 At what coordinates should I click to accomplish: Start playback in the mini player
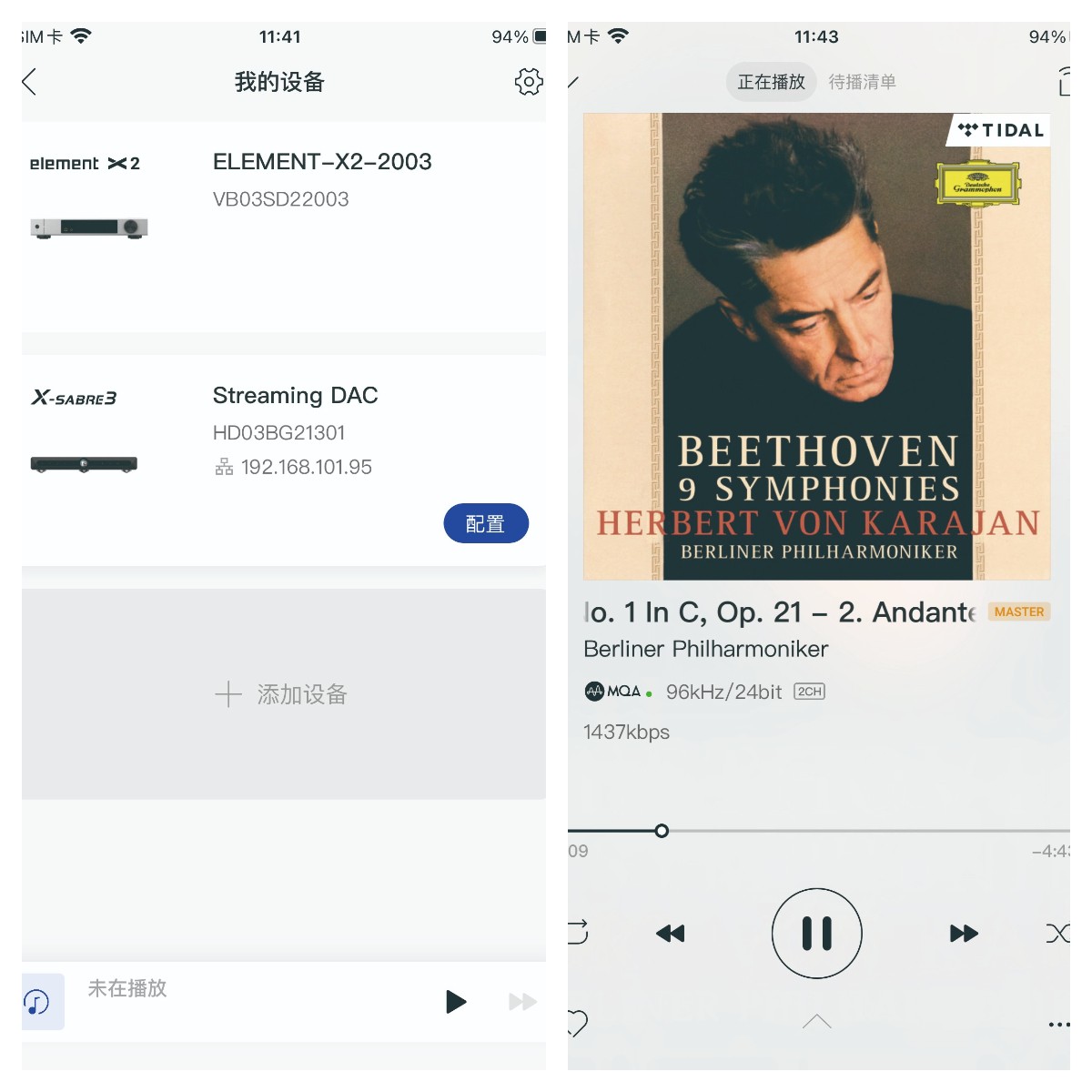click(x=456, y=1002)
